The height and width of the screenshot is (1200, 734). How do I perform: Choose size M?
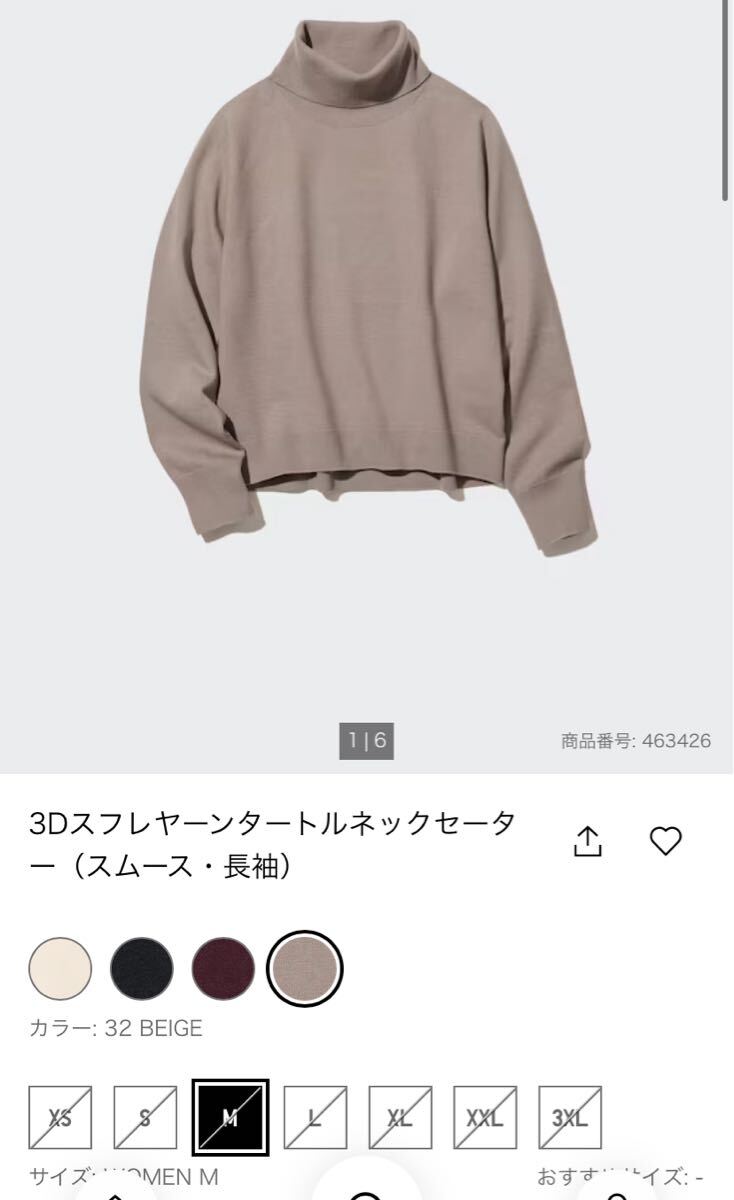pyautogui.click(x=230, y=1118)
